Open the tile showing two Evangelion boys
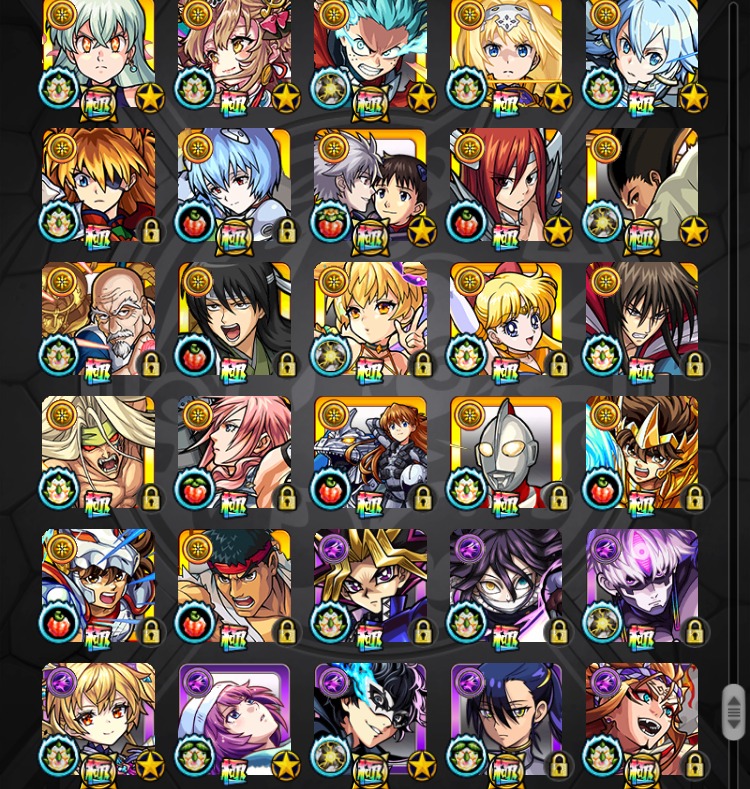Screen dimensions: 750x789 point(370,184)
